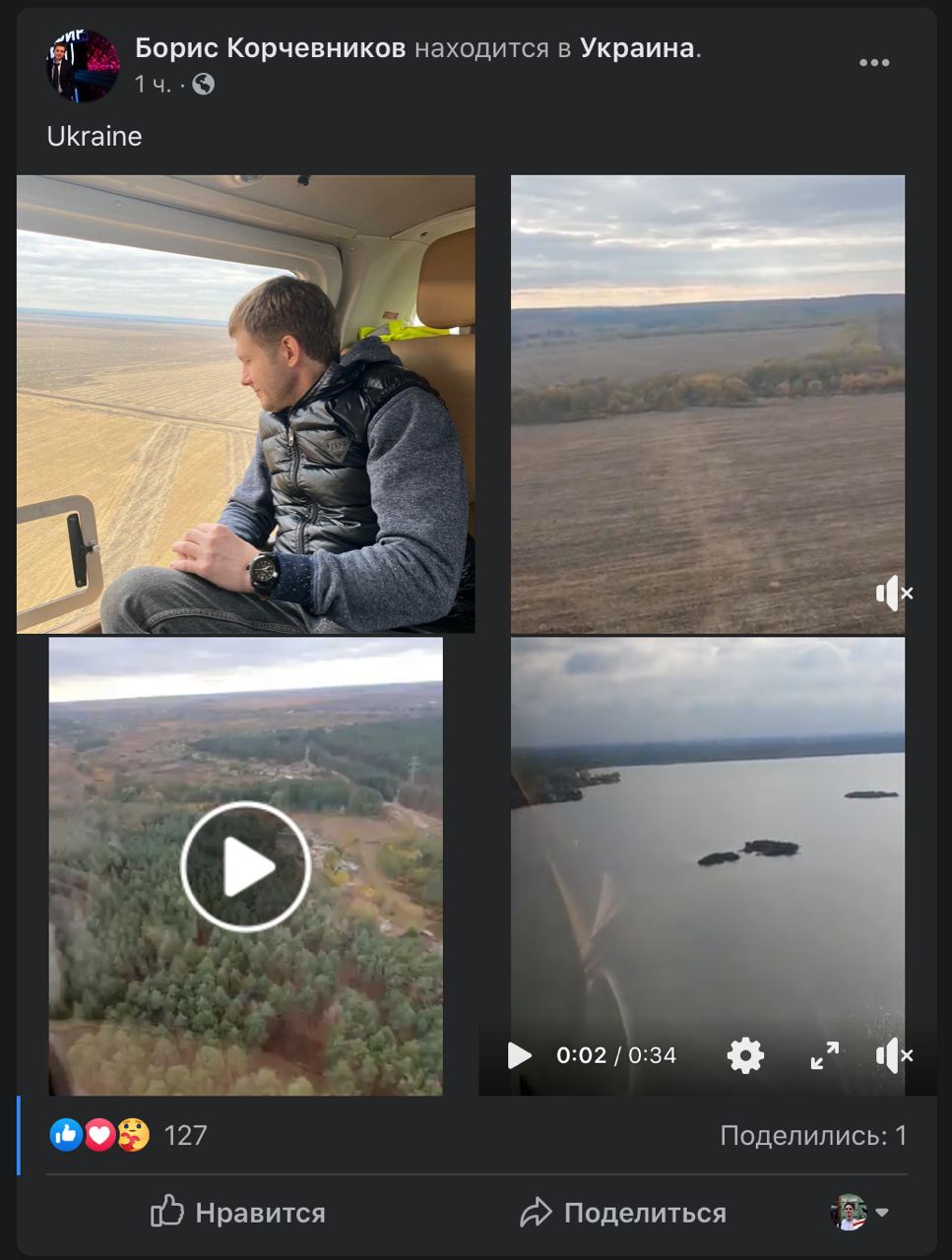Resume the lake video with play button
The image size is (952, 1260).
pyautogui.click(x=519, y=1055)
